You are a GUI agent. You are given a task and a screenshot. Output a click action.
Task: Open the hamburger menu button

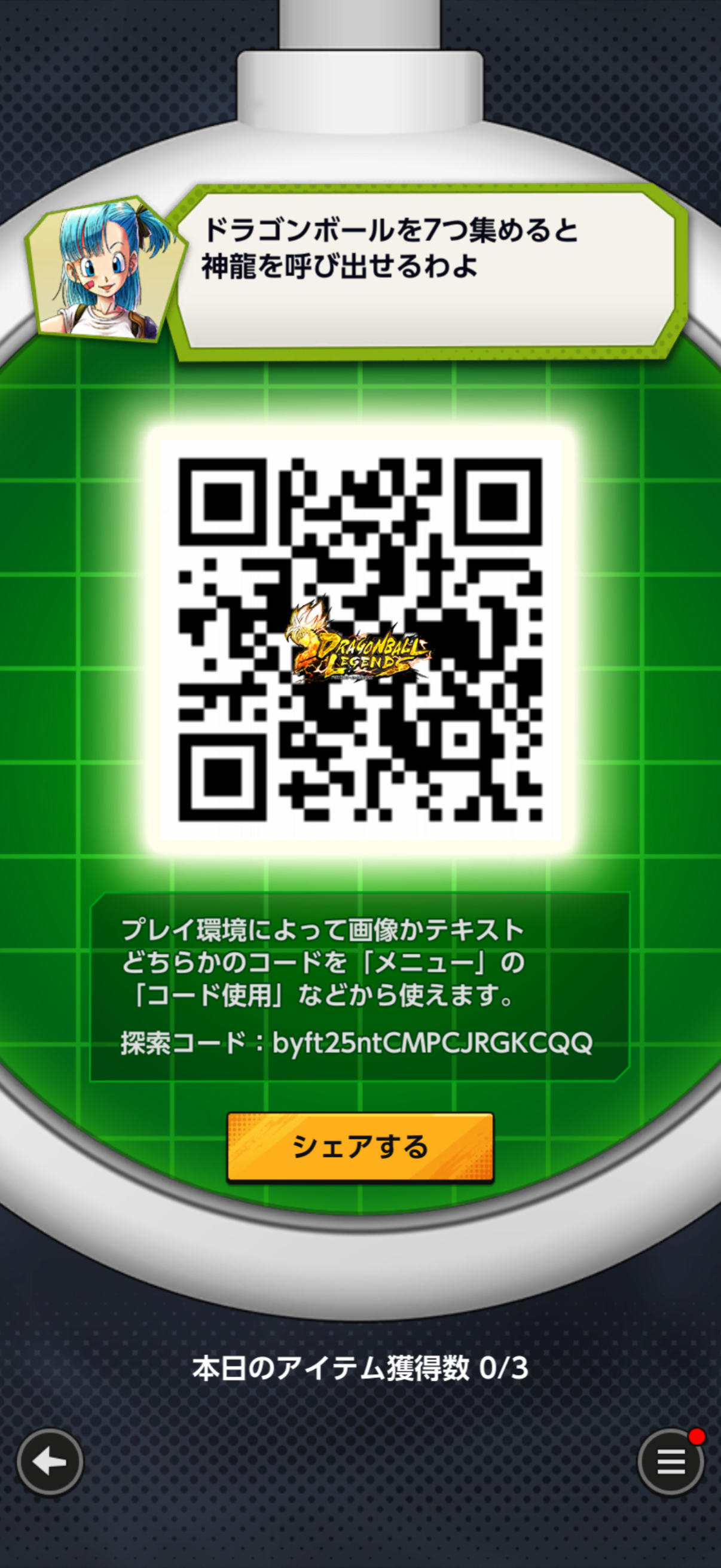click(x=671, y=1462)
